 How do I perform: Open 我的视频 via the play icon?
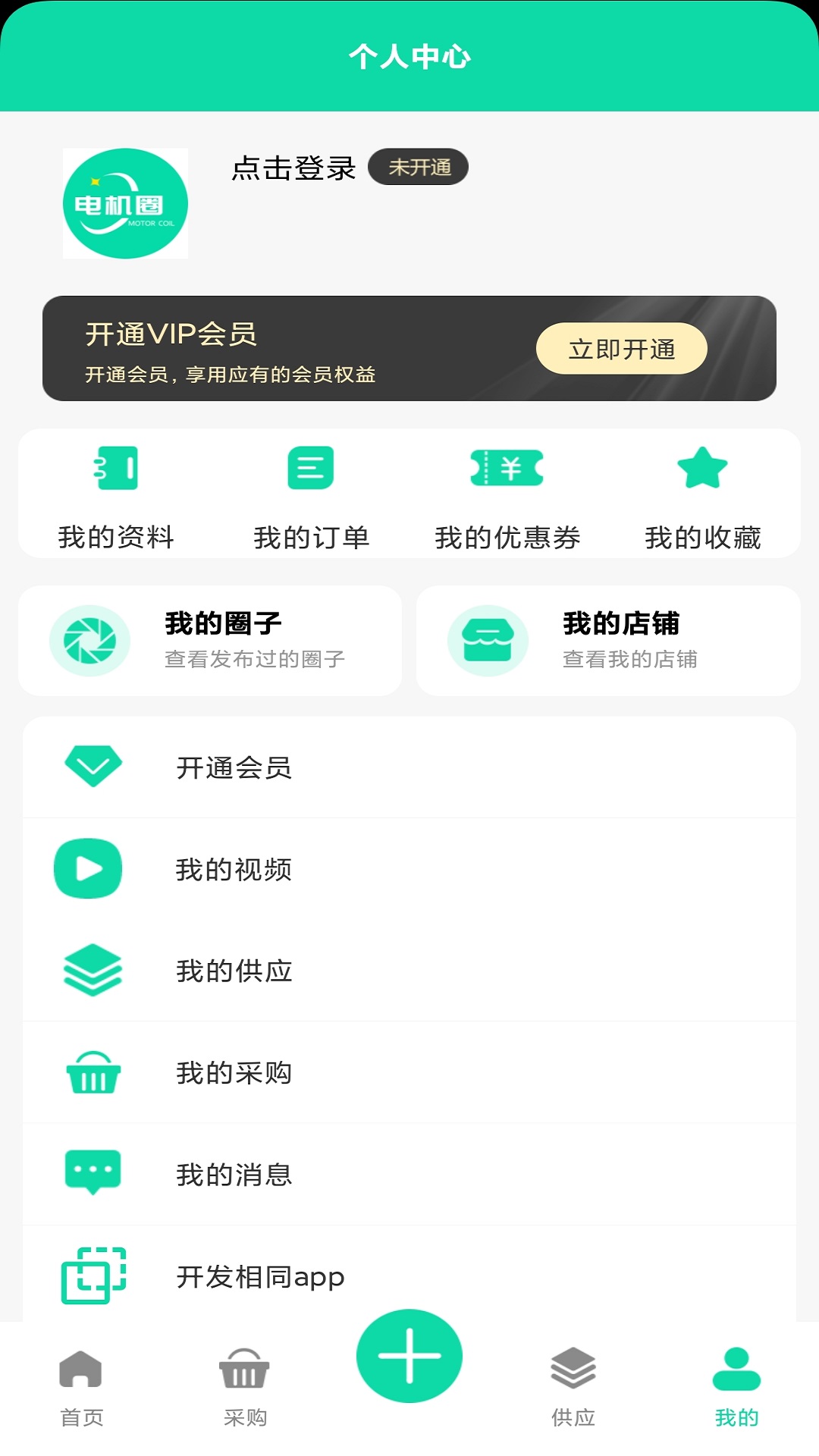tap(87, 869)
